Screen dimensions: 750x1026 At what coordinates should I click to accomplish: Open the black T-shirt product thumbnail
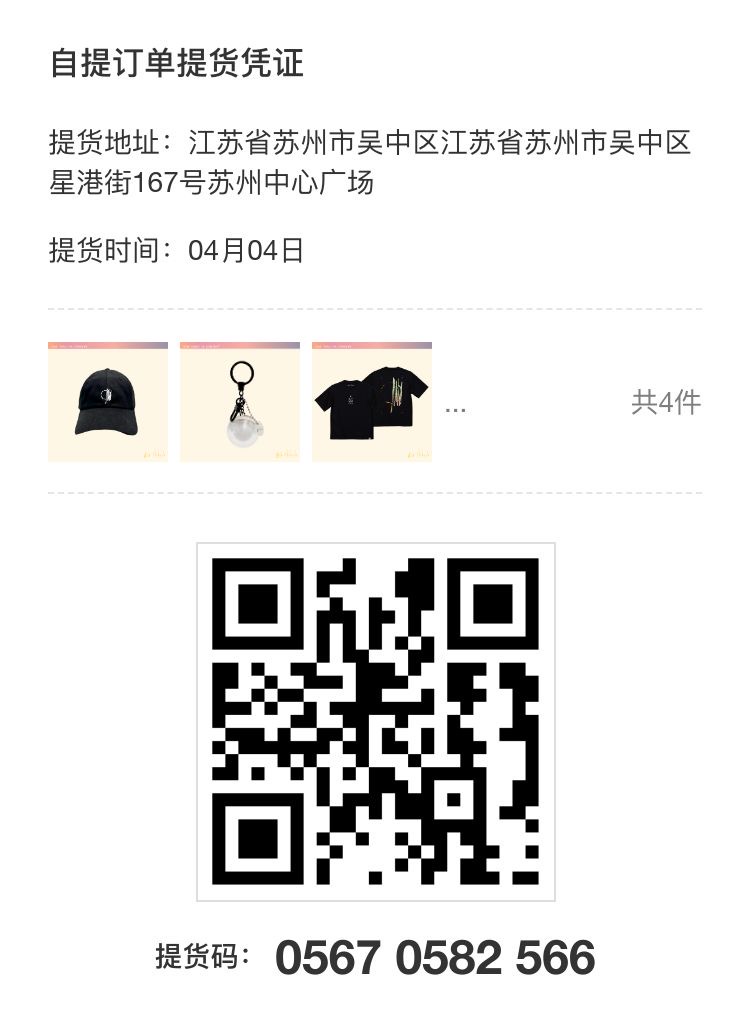(372, 402)
